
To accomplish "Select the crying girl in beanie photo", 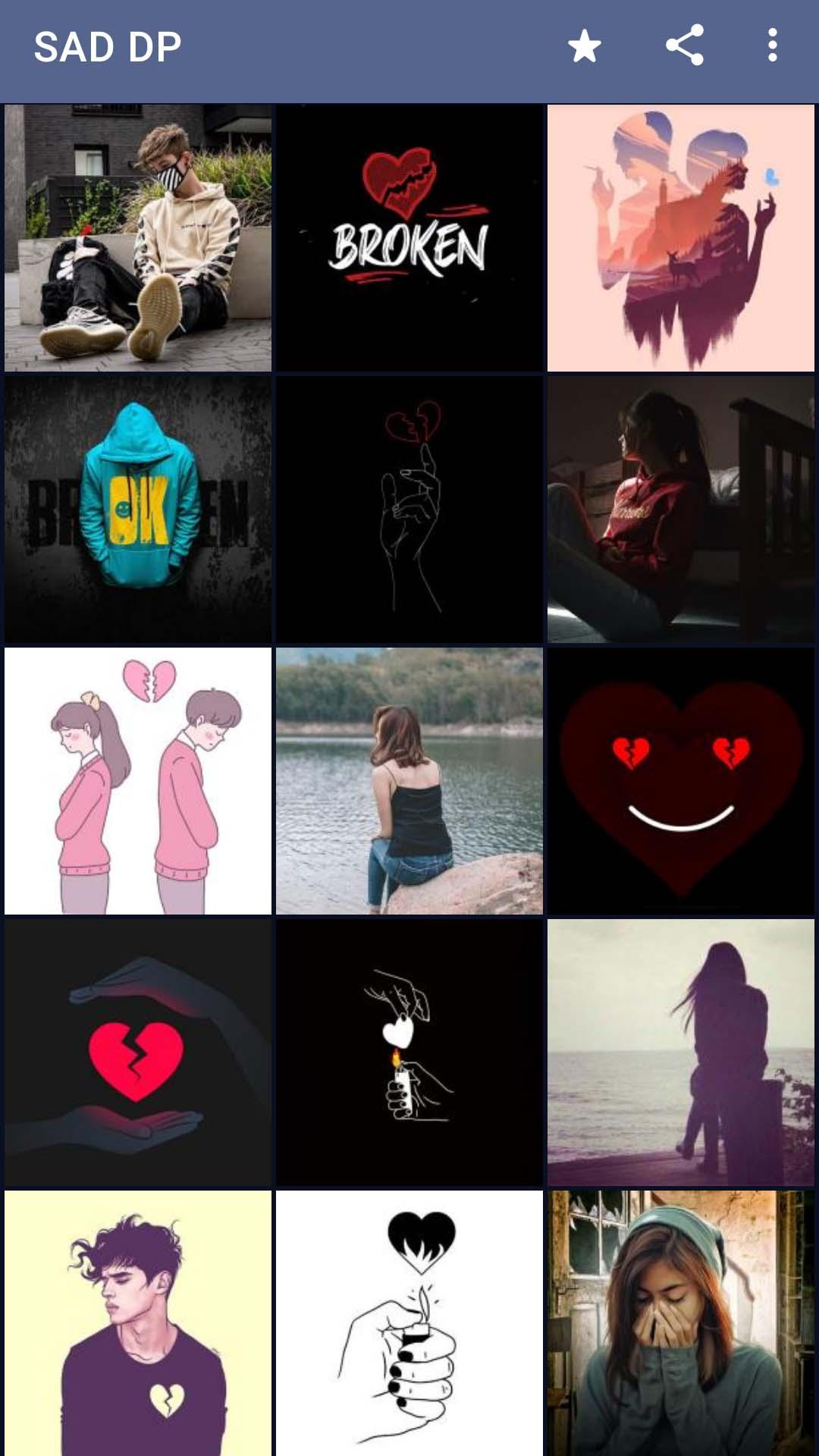I will tap(681, 1323).
